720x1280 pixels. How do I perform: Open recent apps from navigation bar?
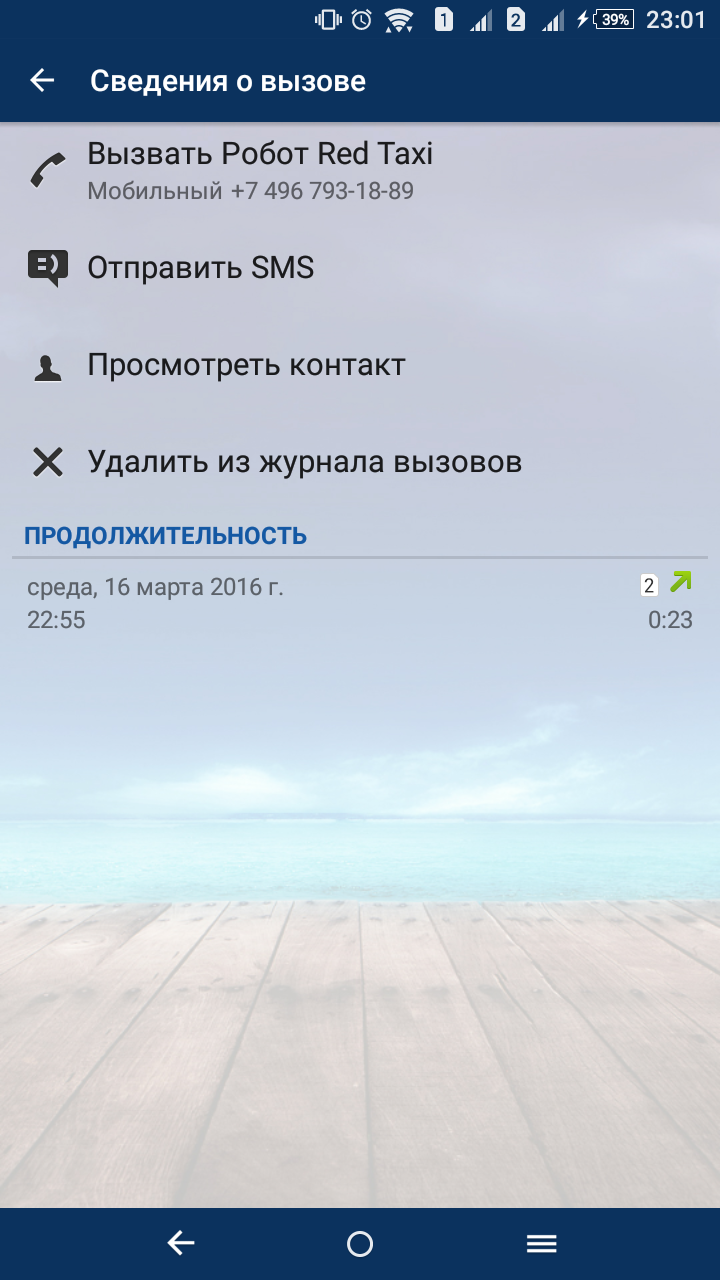[x=541, y=1243]
